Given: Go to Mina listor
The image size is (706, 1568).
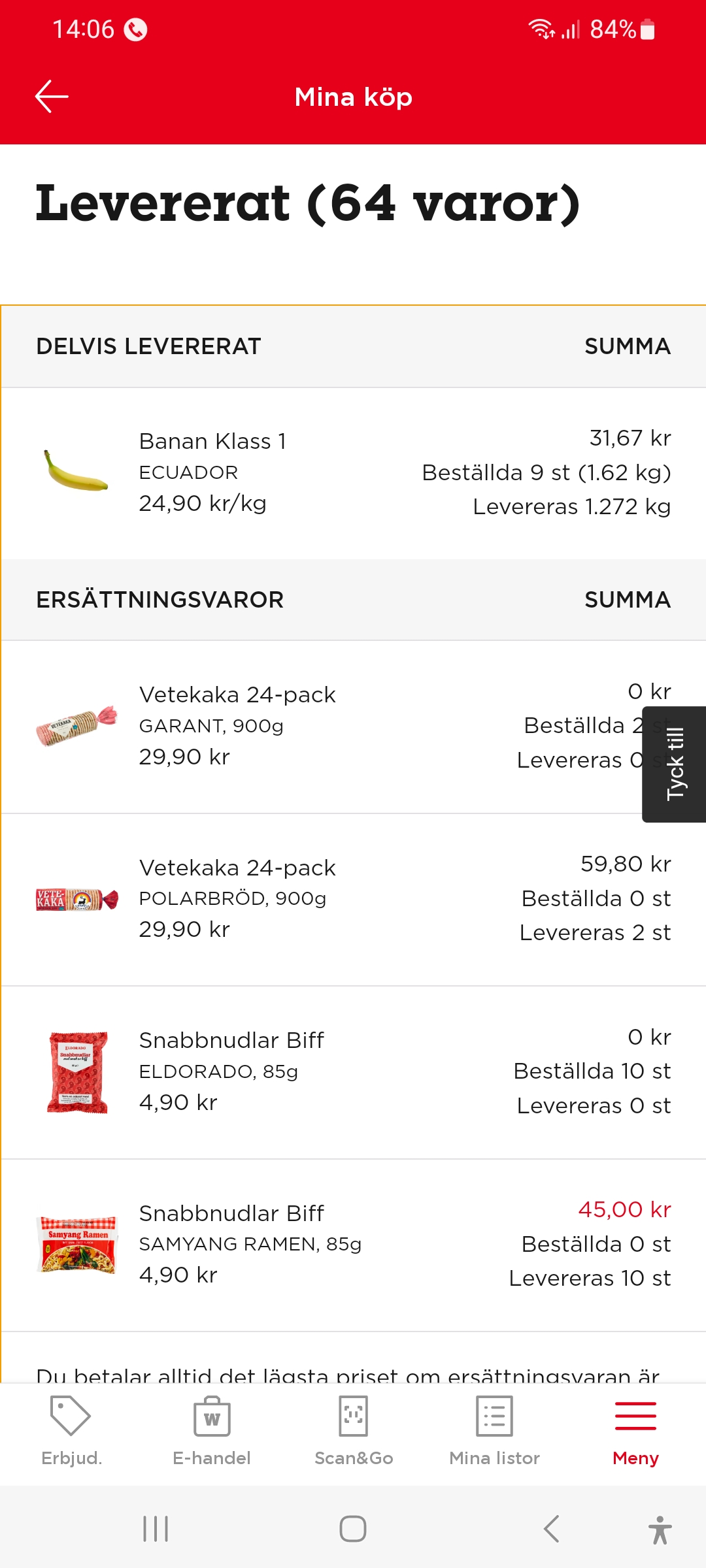Looking at the screenshot, I should click(494, 1431).
